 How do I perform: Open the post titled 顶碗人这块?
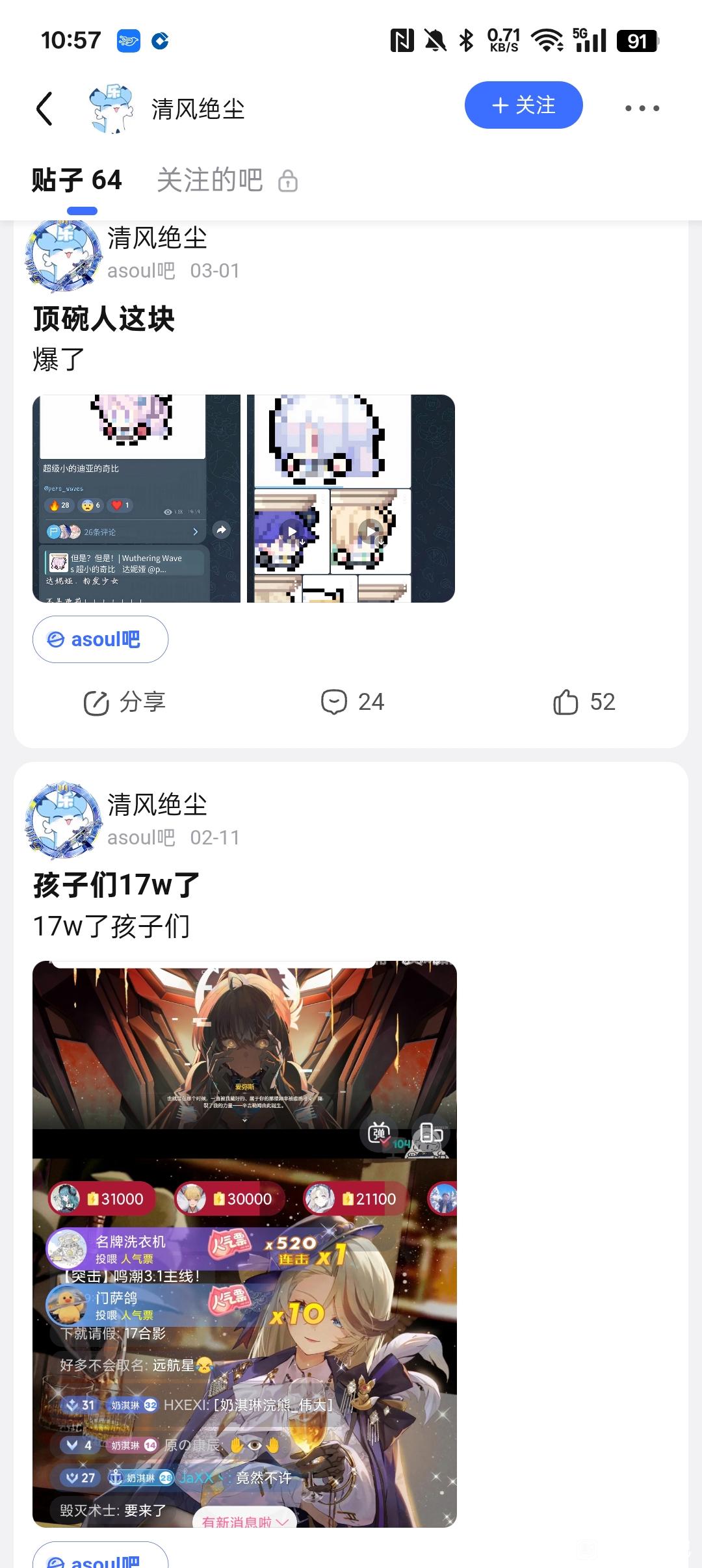(104, 319)
